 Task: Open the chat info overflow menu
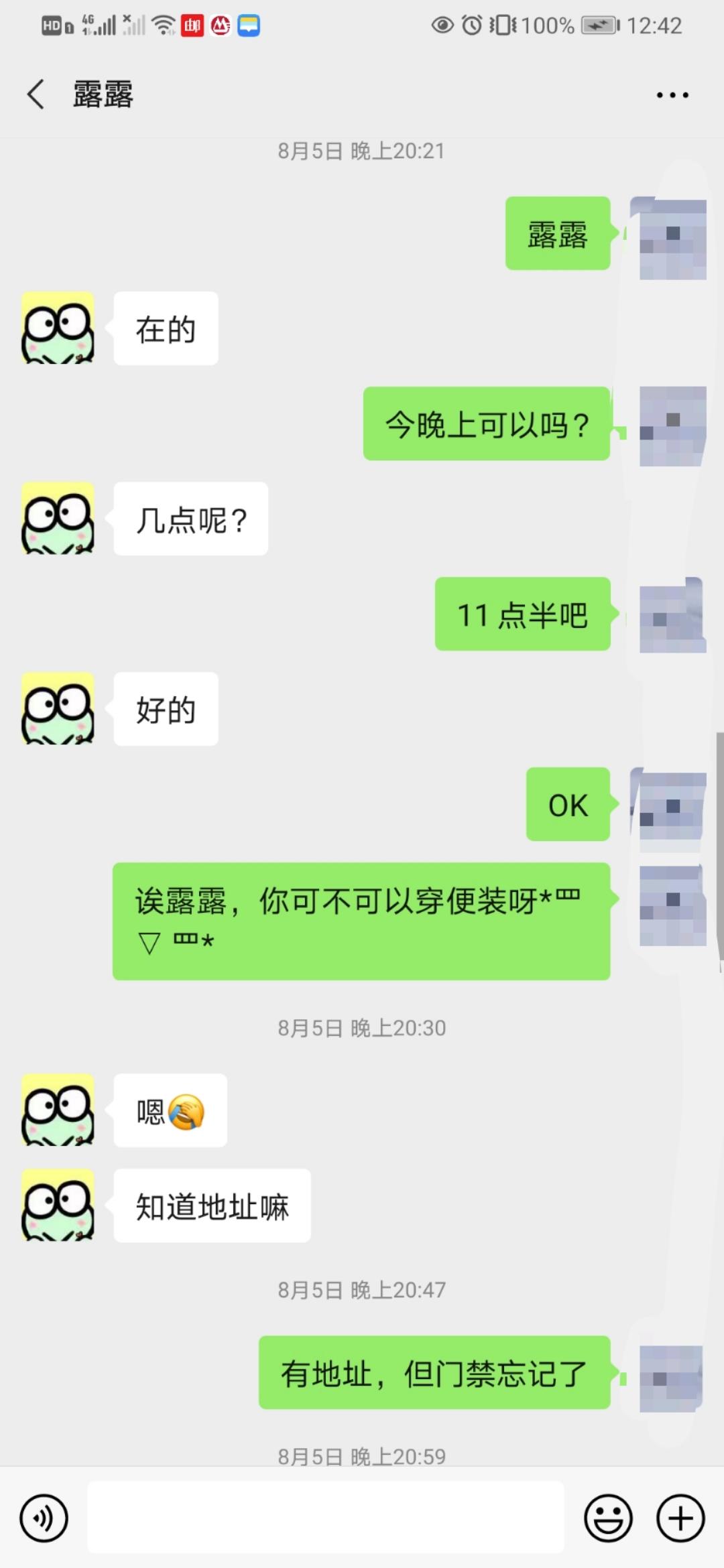click(x=672, y=95)
